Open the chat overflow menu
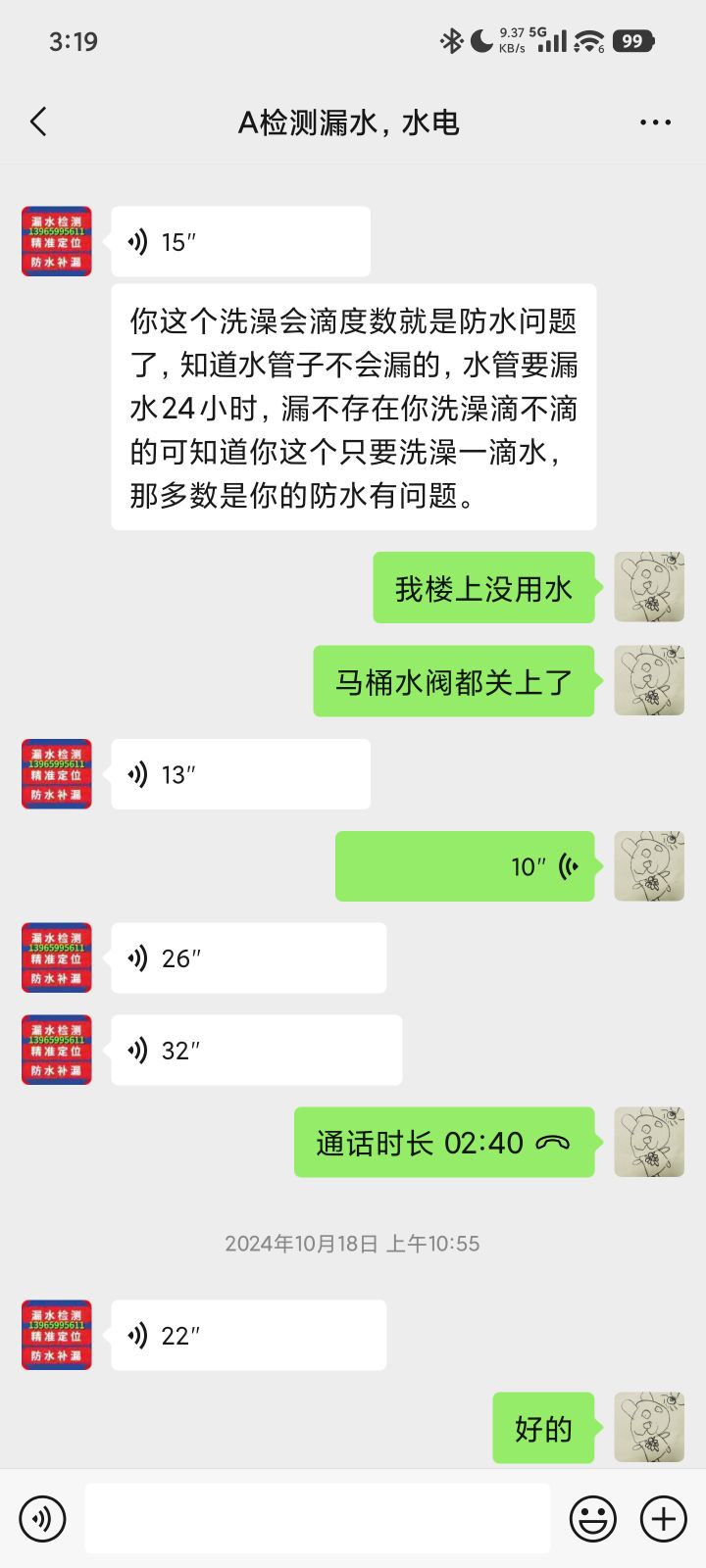The image size is (706, 1568). click(655, 122)
